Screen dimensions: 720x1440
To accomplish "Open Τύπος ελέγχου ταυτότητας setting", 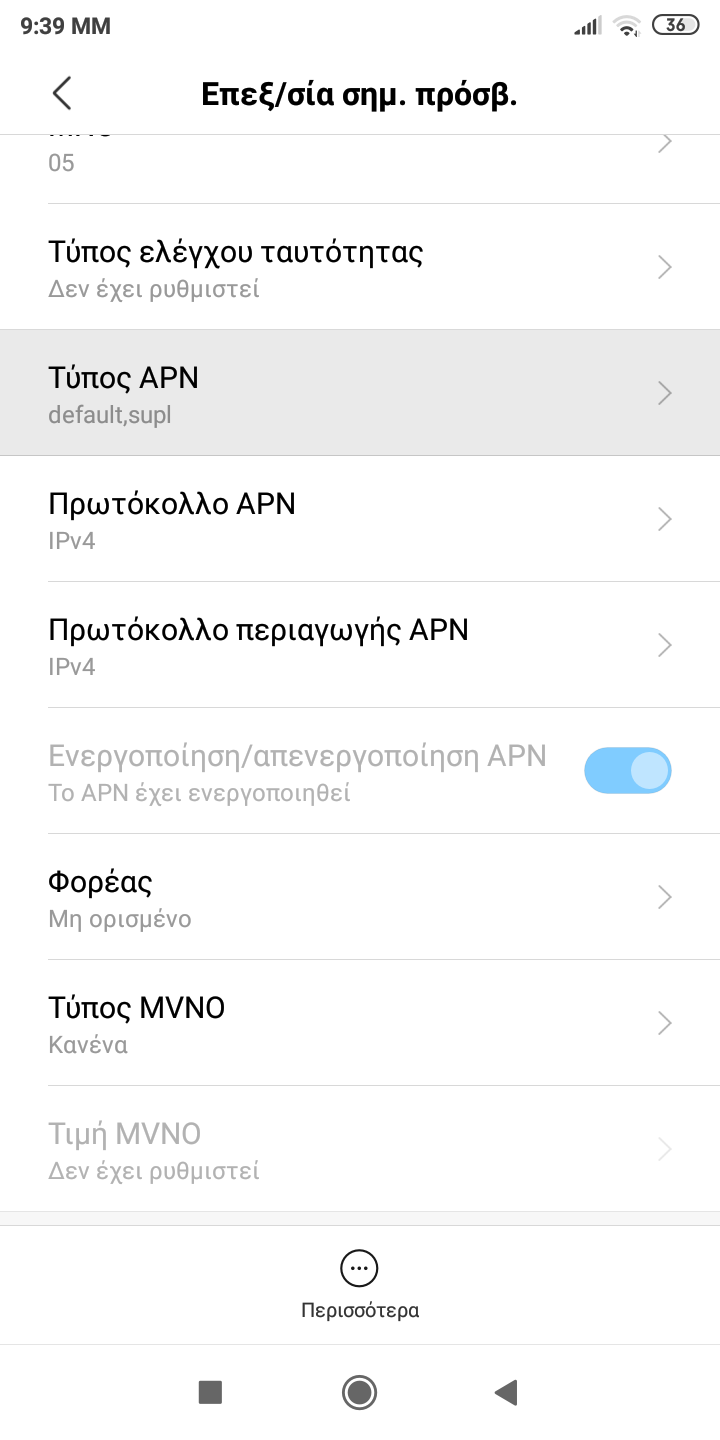I will click(360, 267).
